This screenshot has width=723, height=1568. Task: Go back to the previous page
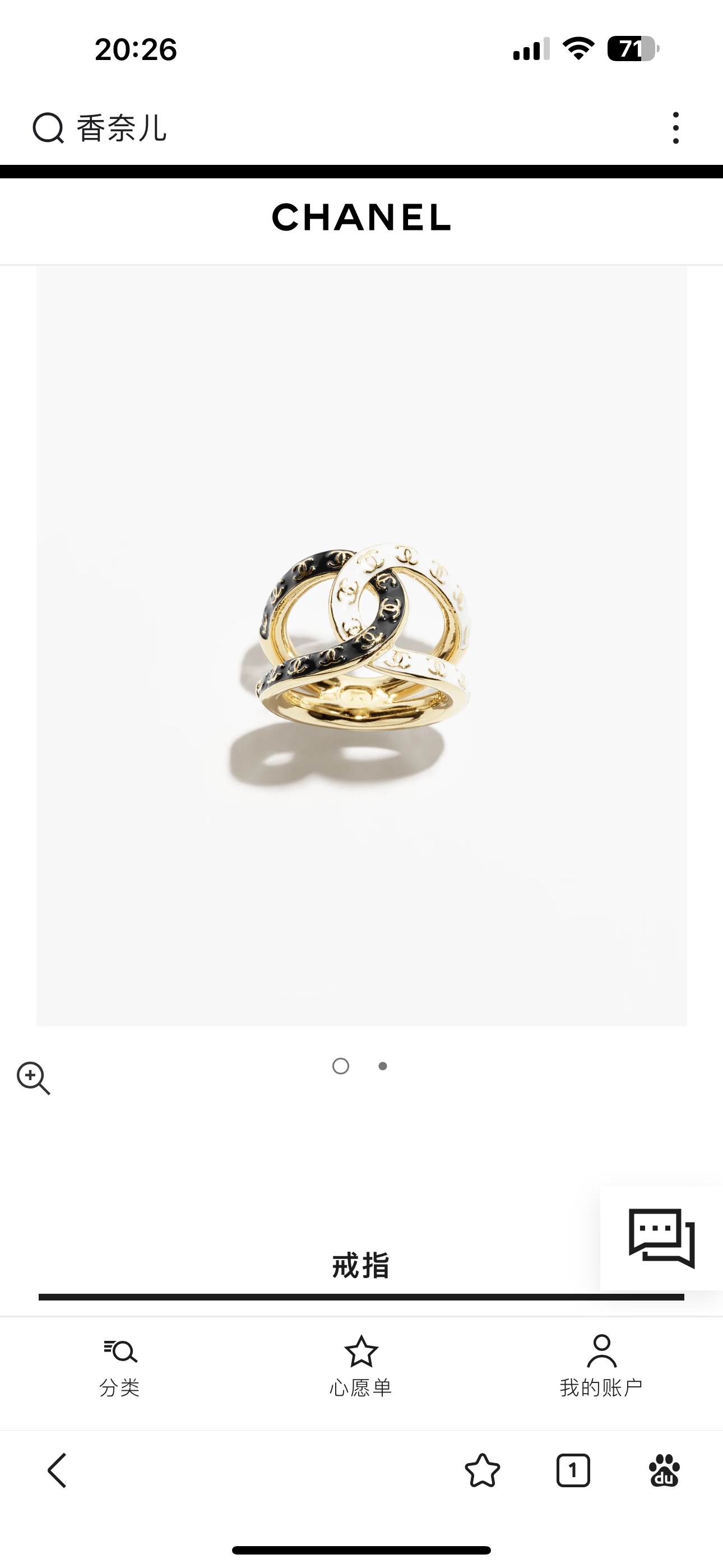57,1470
